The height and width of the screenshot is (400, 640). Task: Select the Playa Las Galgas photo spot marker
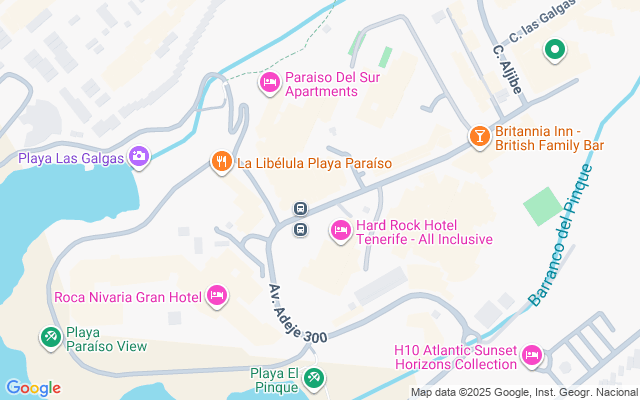[139, 156]
